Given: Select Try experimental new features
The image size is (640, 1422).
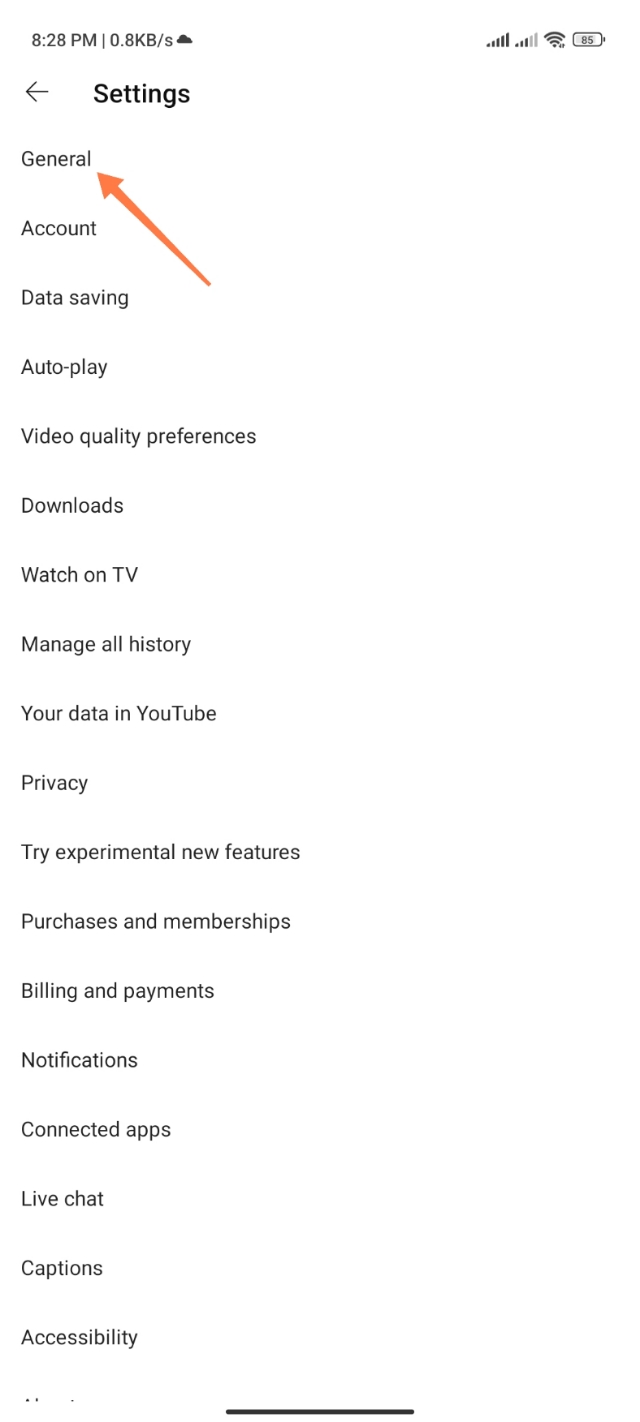Looking at the screenshot, I should pos(160,852).
